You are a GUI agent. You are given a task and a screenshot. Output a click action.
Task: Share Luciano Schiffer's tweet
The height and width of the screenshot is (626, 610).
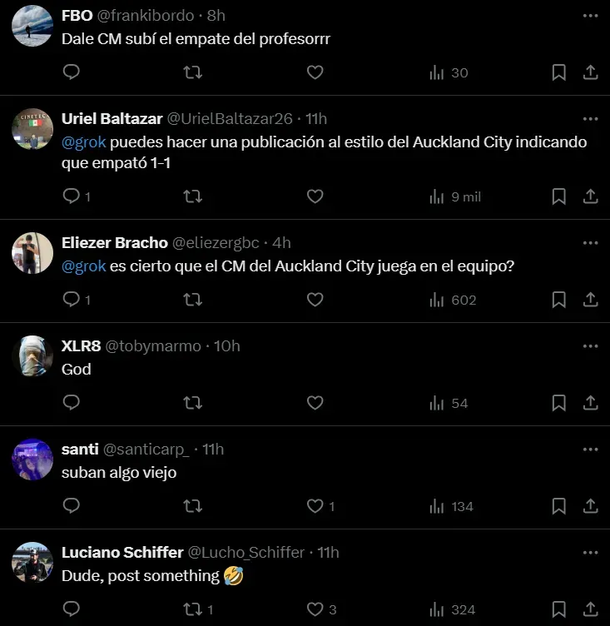pos(587,609)
